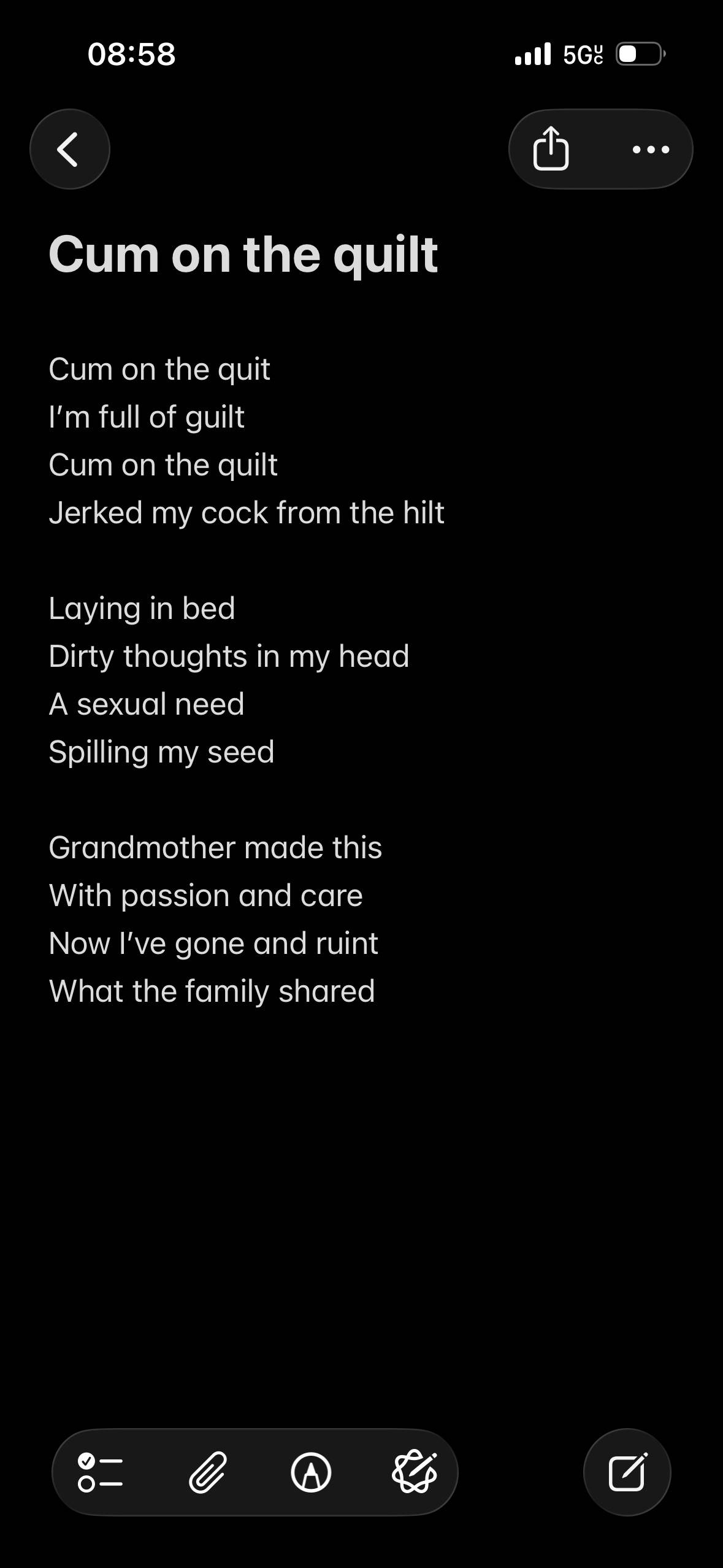
Task: Add an attachment with the paperclip
Action: pos(207,1472)
